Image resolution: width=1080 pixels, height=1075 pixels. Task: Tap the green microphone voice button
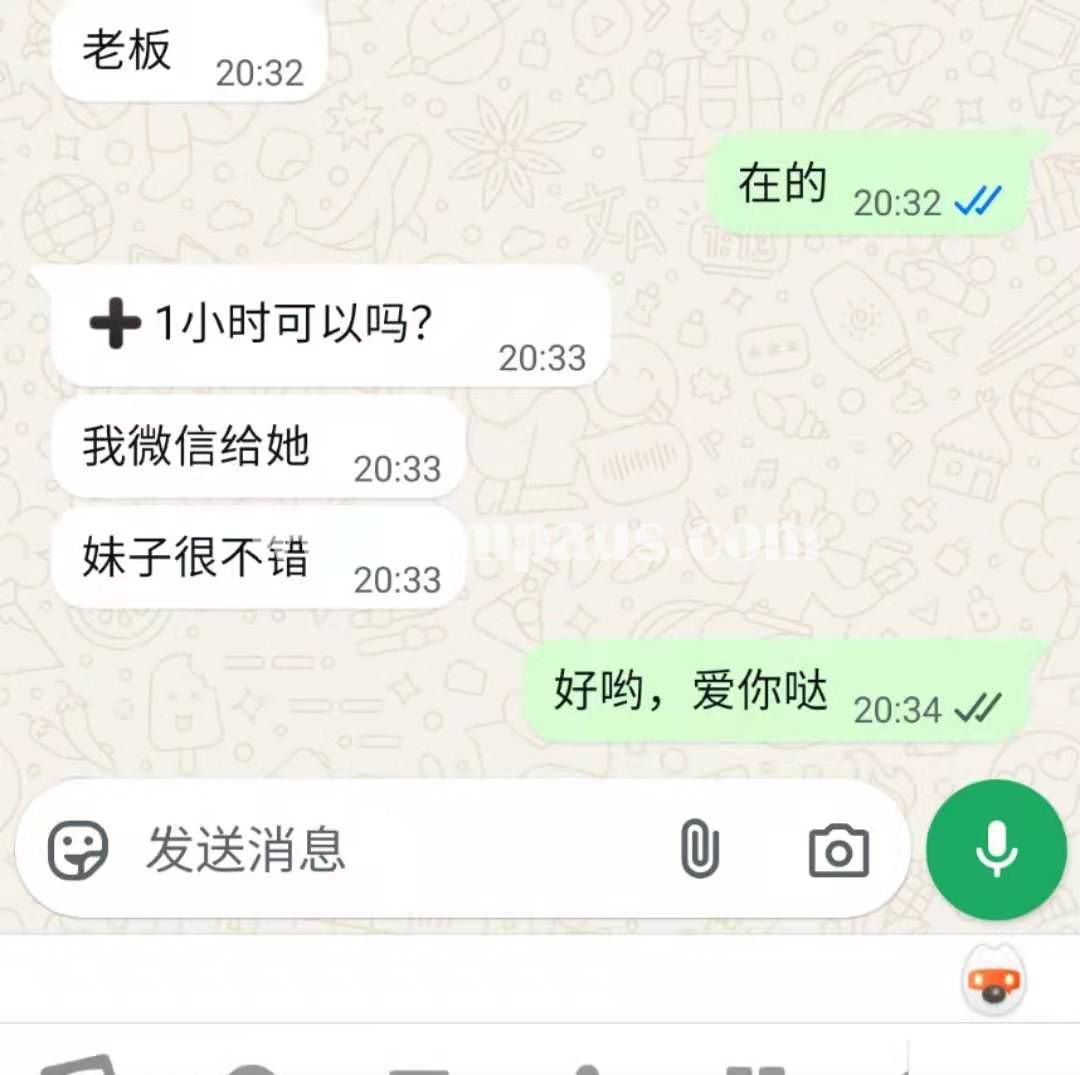coord(996,849)
